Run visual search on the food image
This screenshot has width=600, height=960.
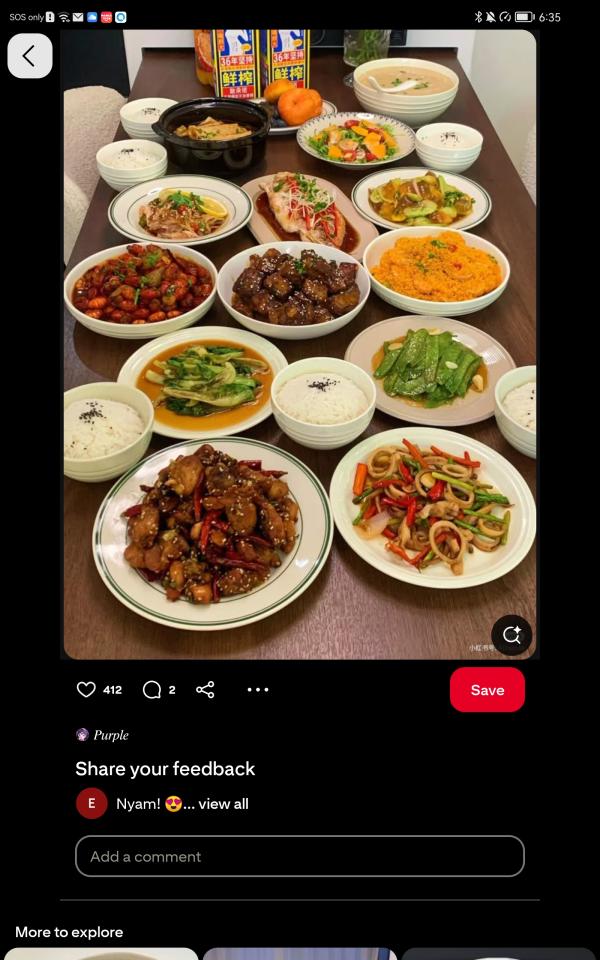511,635
